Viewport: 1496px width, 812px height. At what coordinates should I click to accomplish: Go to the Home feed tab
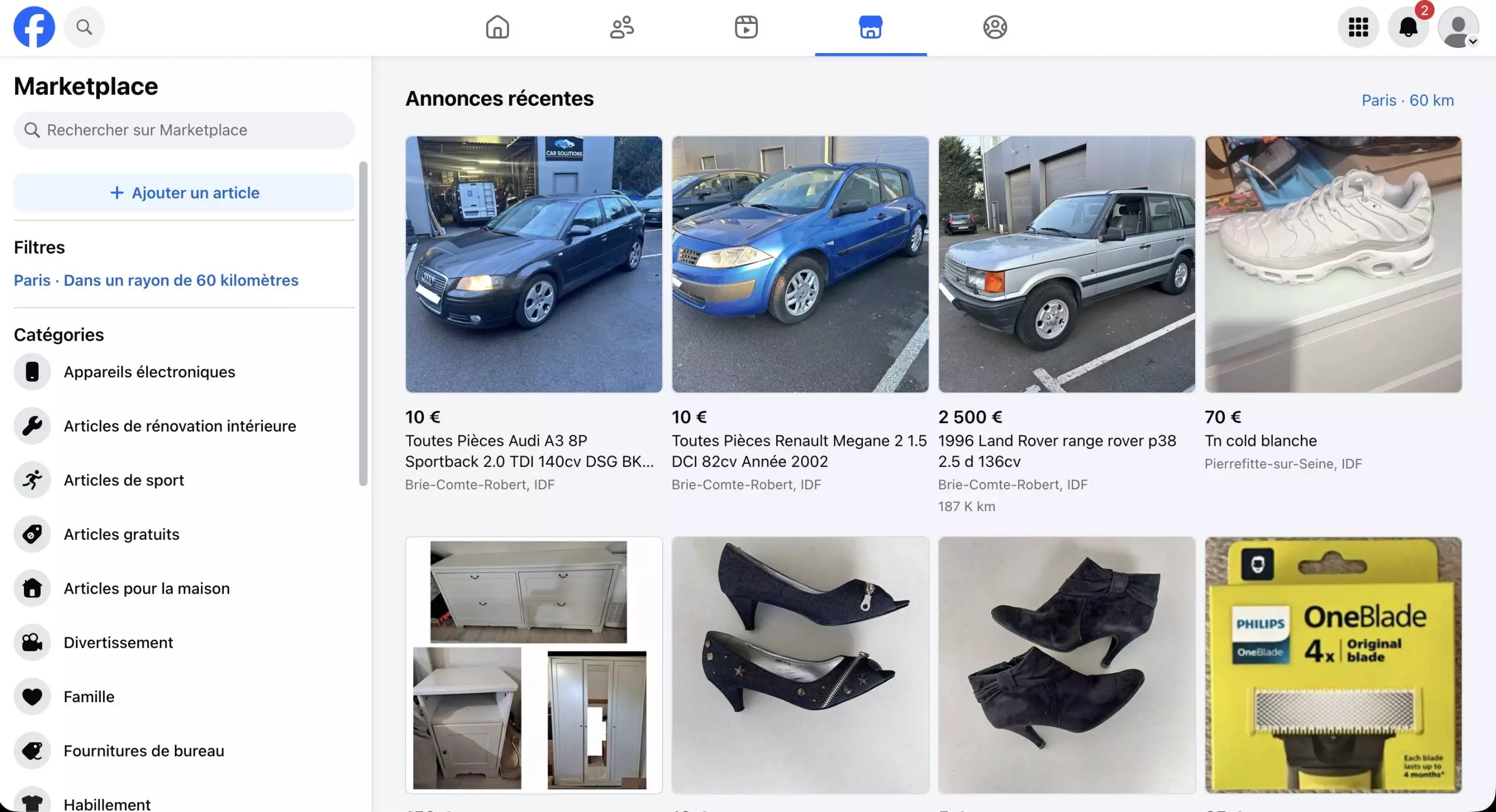click(497, 27)
